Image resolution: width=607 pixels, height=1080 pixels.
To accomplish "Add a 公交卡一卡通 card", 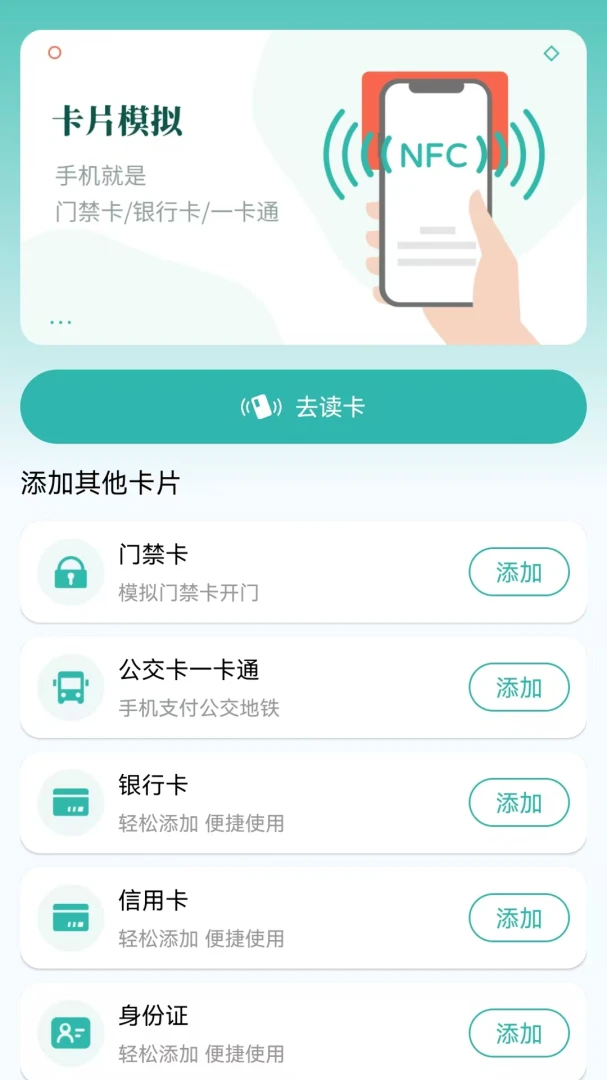I will (x=519, y=687).
